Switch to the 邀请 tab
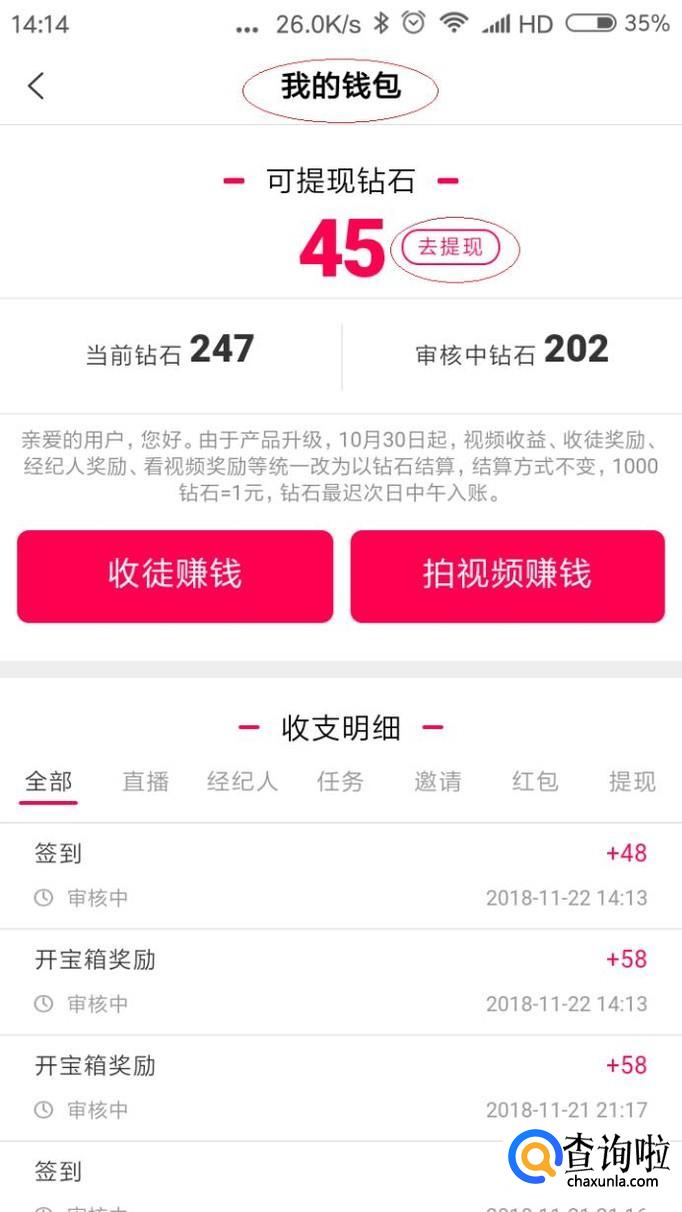 438,782
